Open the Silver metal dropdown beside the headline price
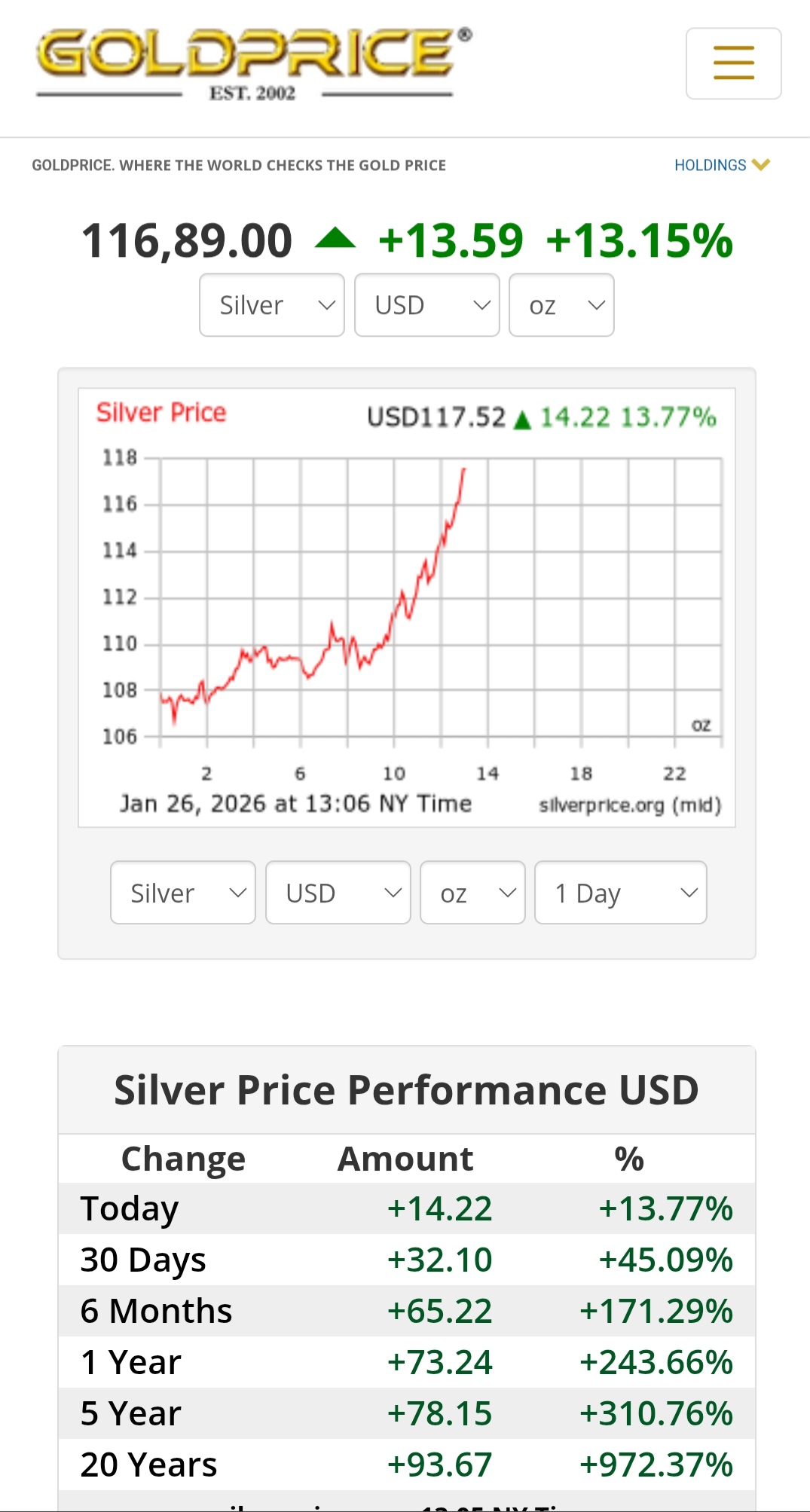Viewport: 810px width, 1512px height. tap(272, 305)
